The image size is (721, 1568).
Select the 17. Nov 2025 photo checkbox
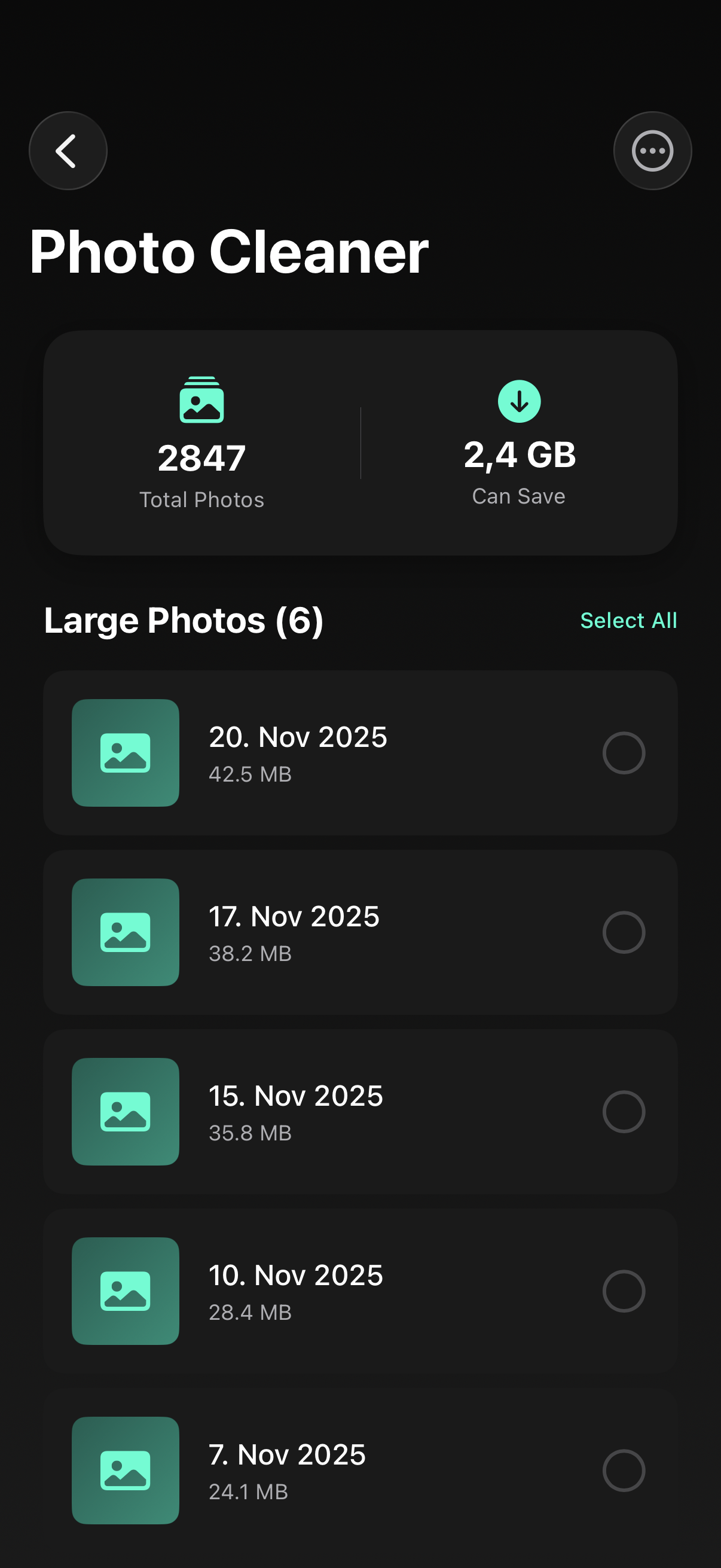pos(624,933)
